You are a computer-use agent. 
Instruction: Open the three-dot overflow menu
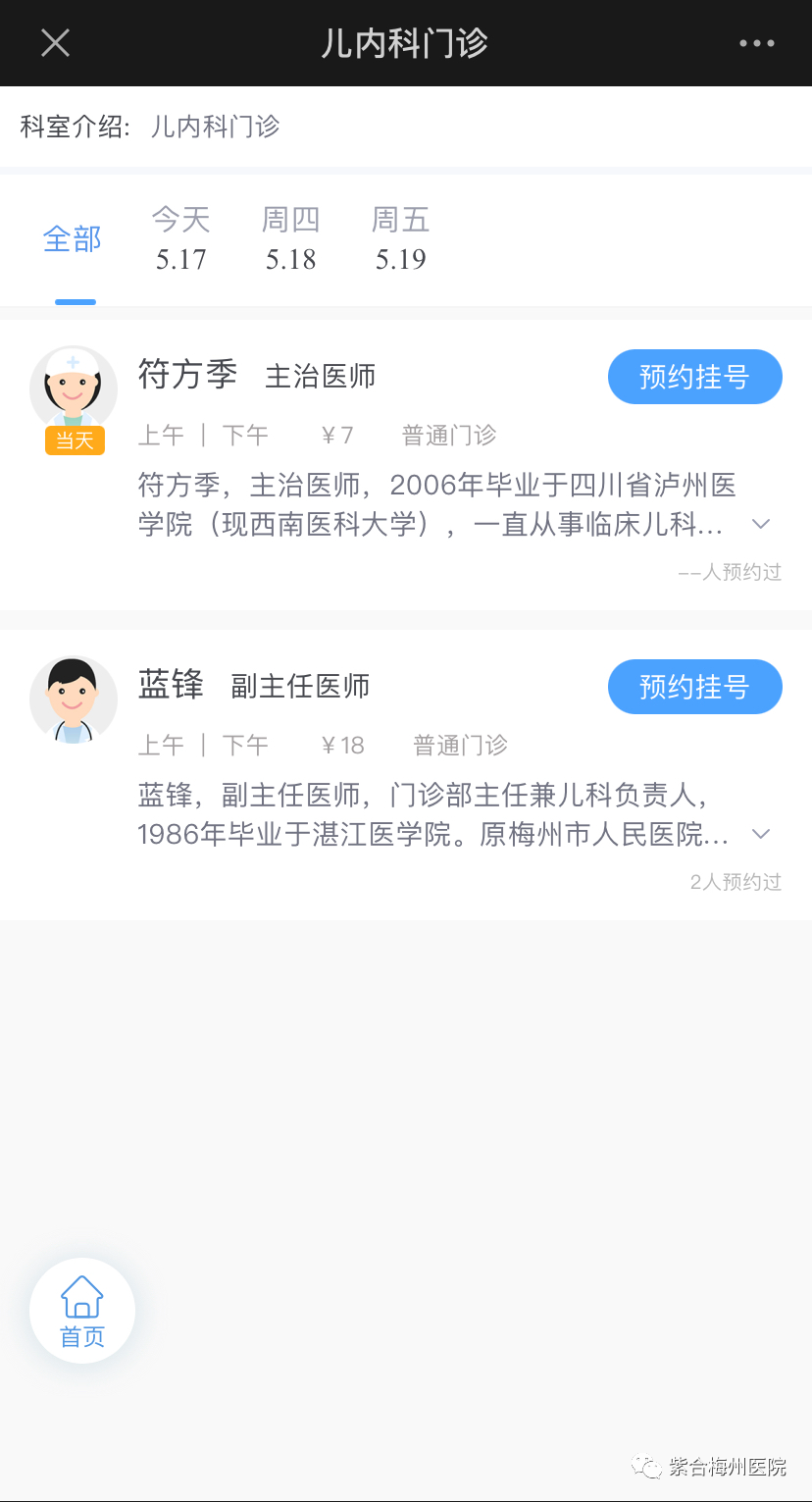tap(756, 43)
